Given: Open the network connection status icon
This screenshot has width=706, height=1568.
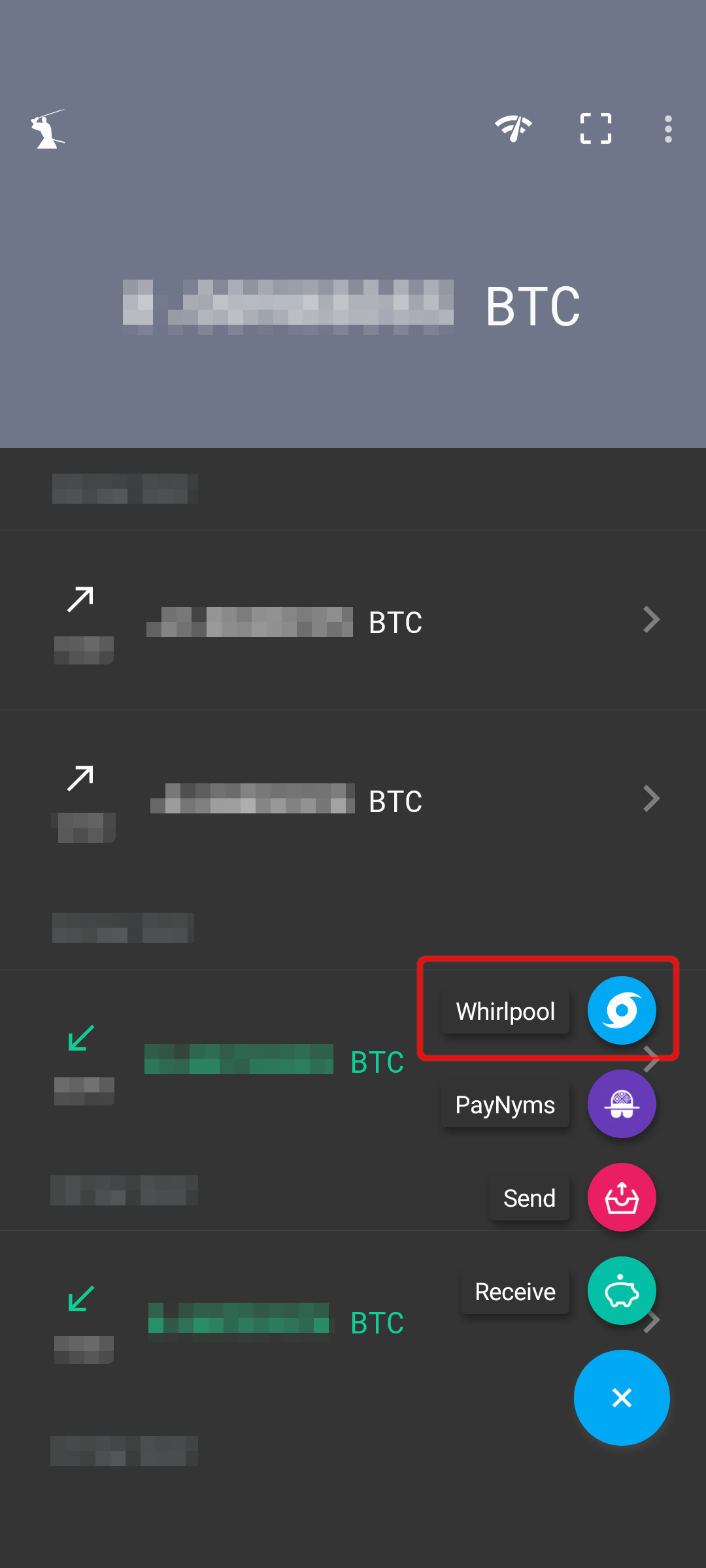Looking at the screenshot, I should coord(513,128).
